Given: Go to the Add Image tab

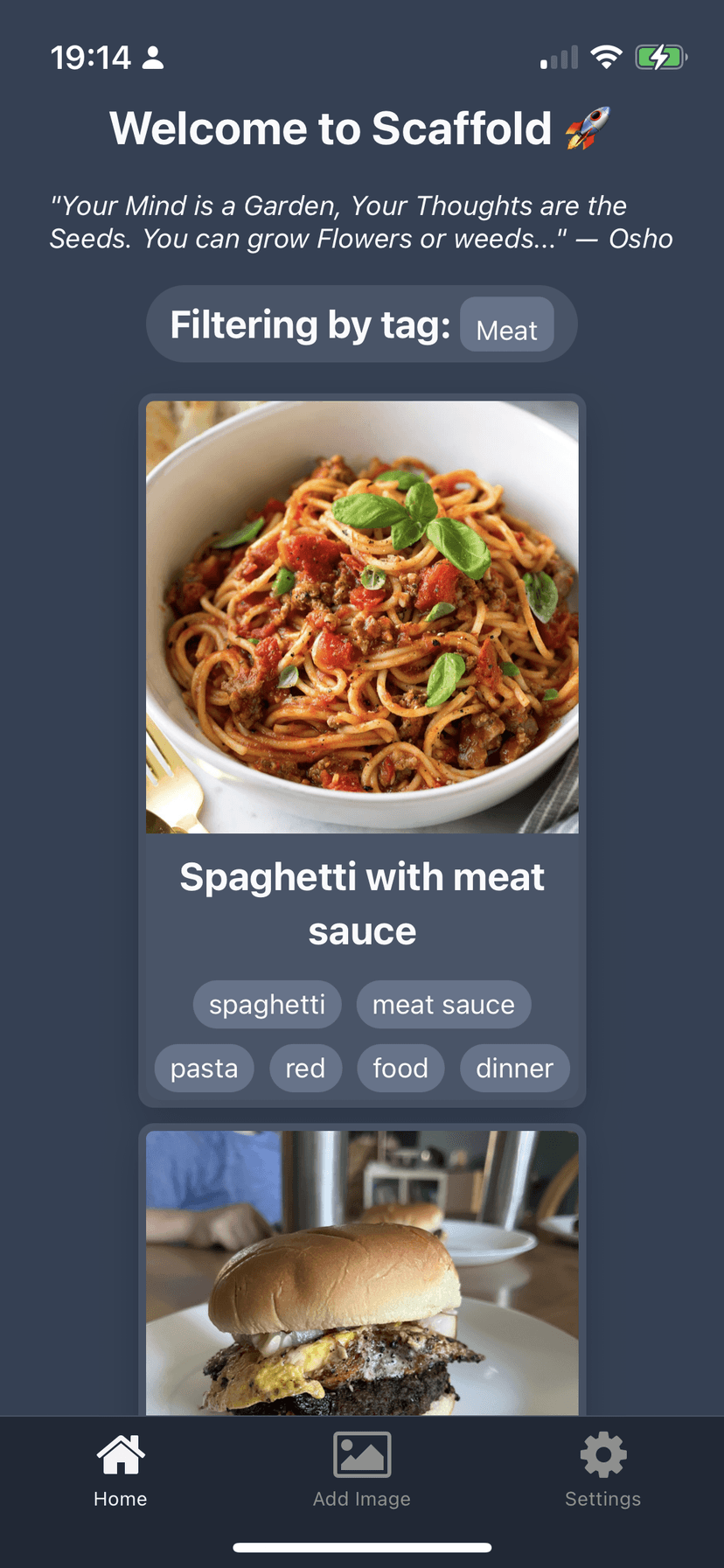Looking at the screenshot, I should (362, 1471).
